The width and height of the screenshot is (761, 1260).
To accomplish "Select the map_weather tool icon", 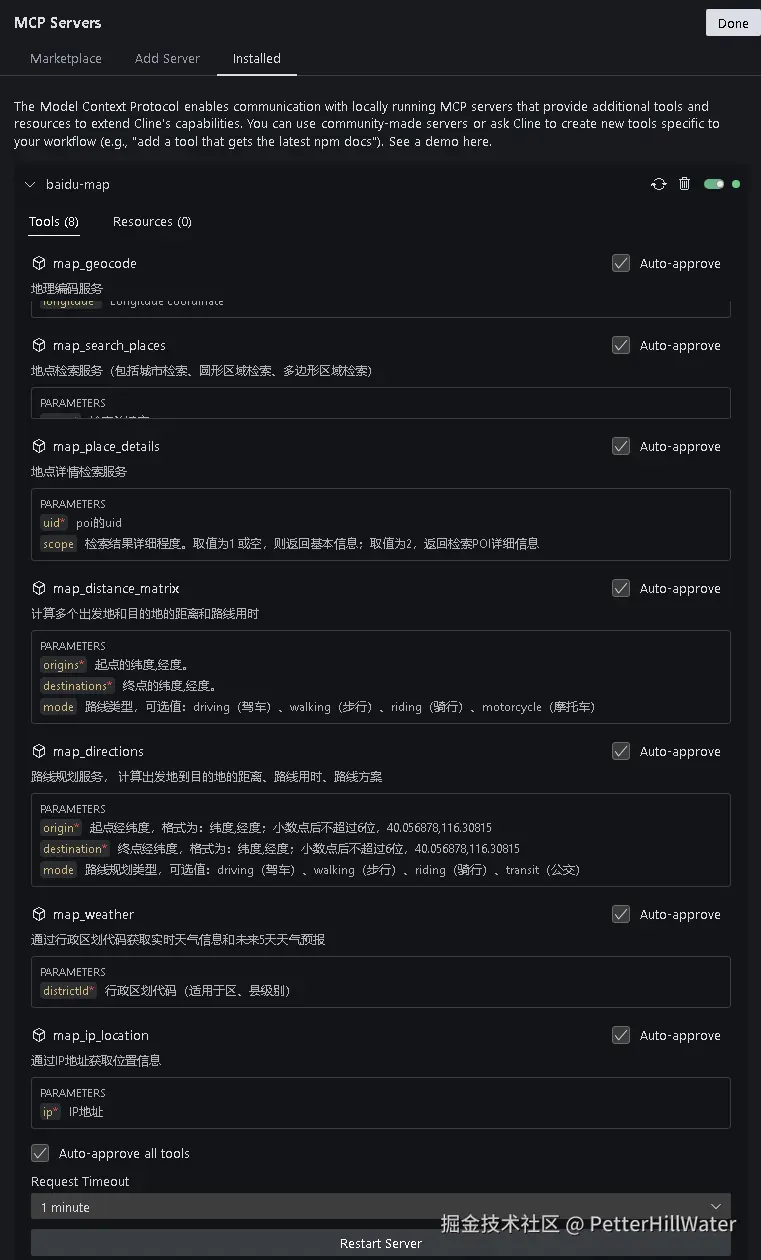I will [38, 914].
